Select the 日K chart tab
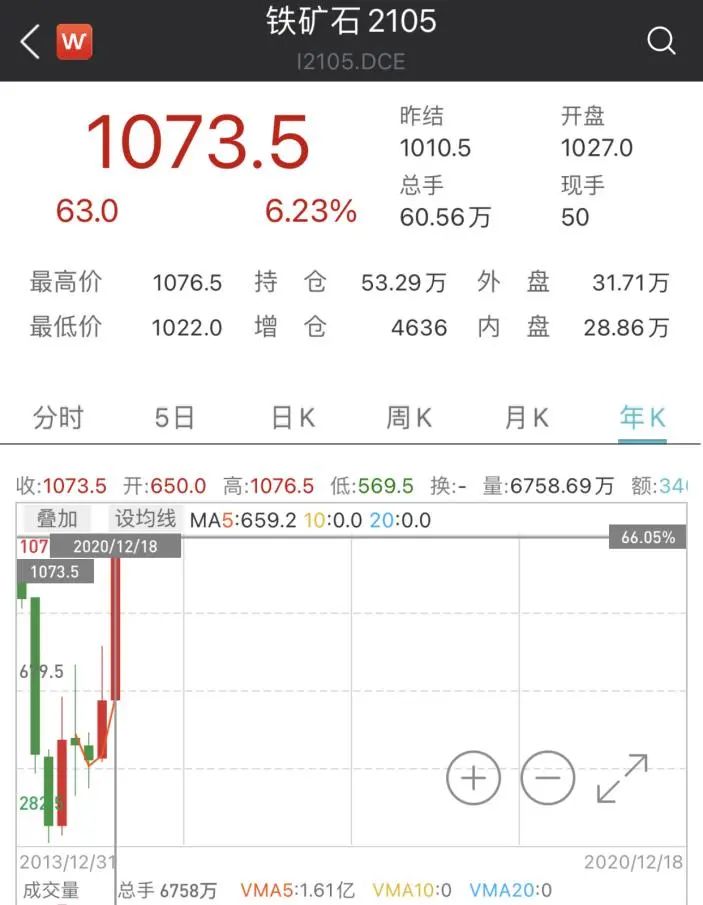The image size is (703, 905). (x=293, y=417)
